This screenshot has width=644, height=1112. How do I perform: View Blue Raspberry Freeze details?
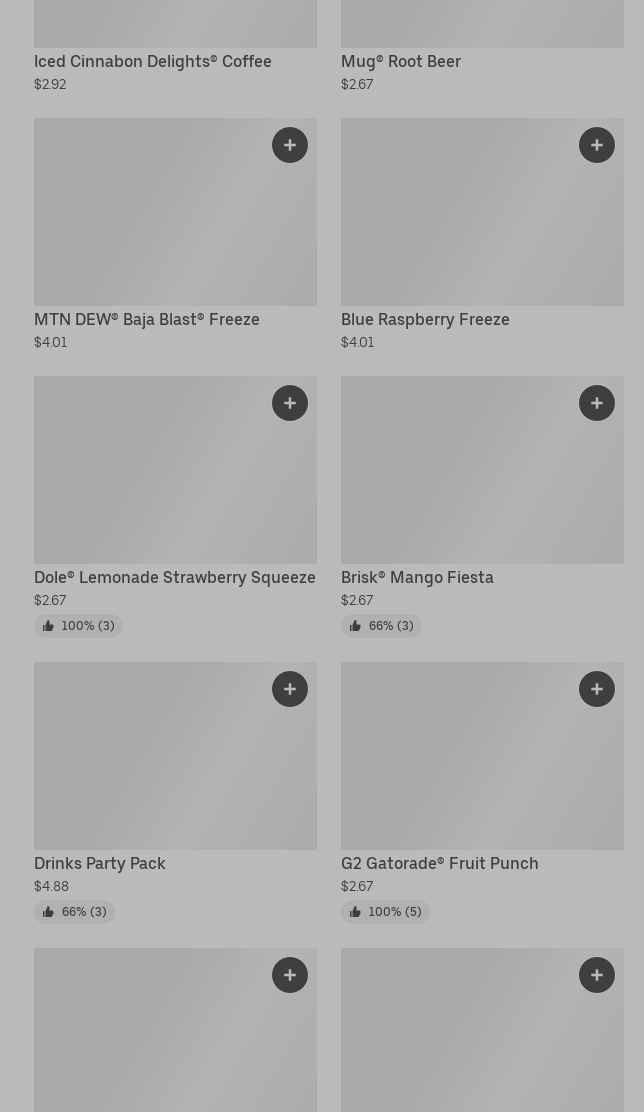point(425,319)
